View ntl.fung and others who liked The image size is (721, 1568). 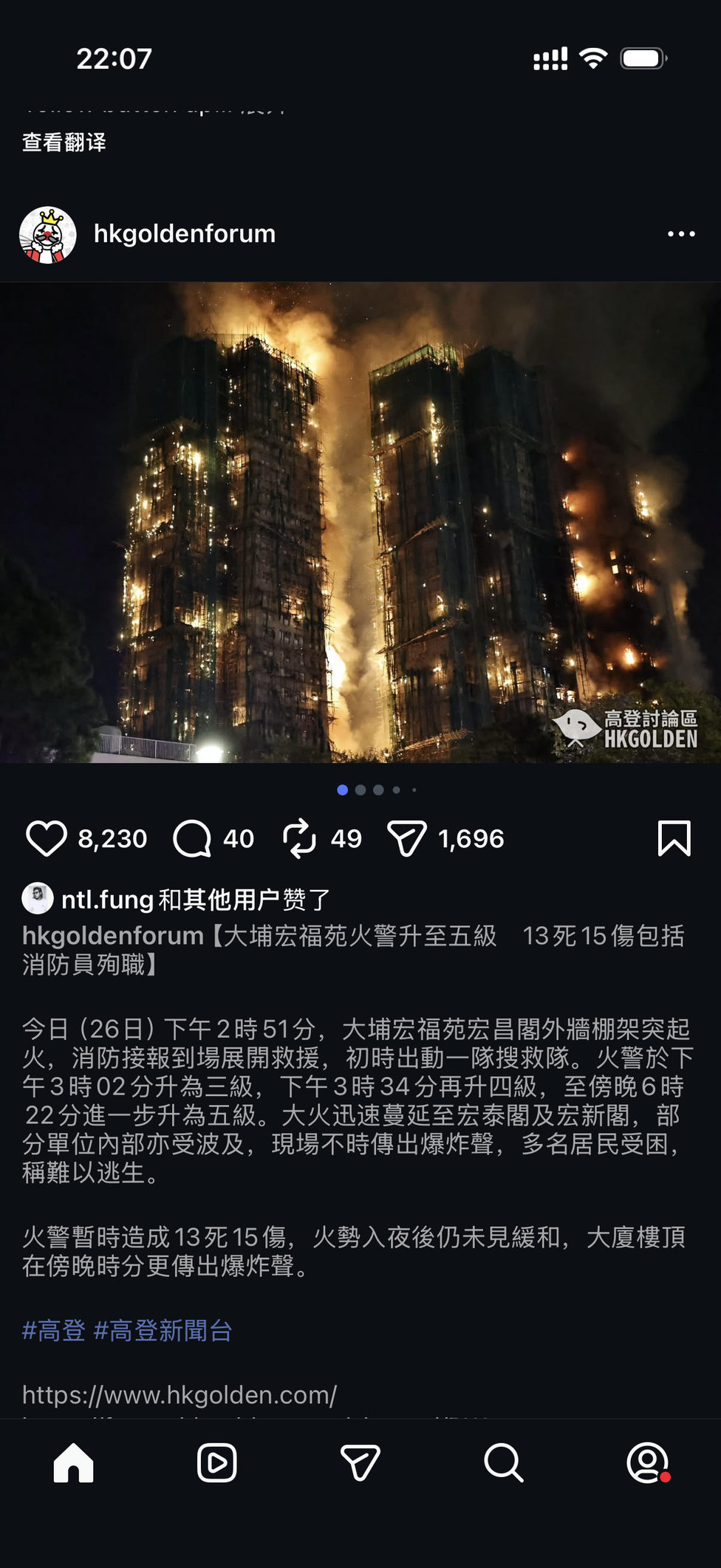195,900
